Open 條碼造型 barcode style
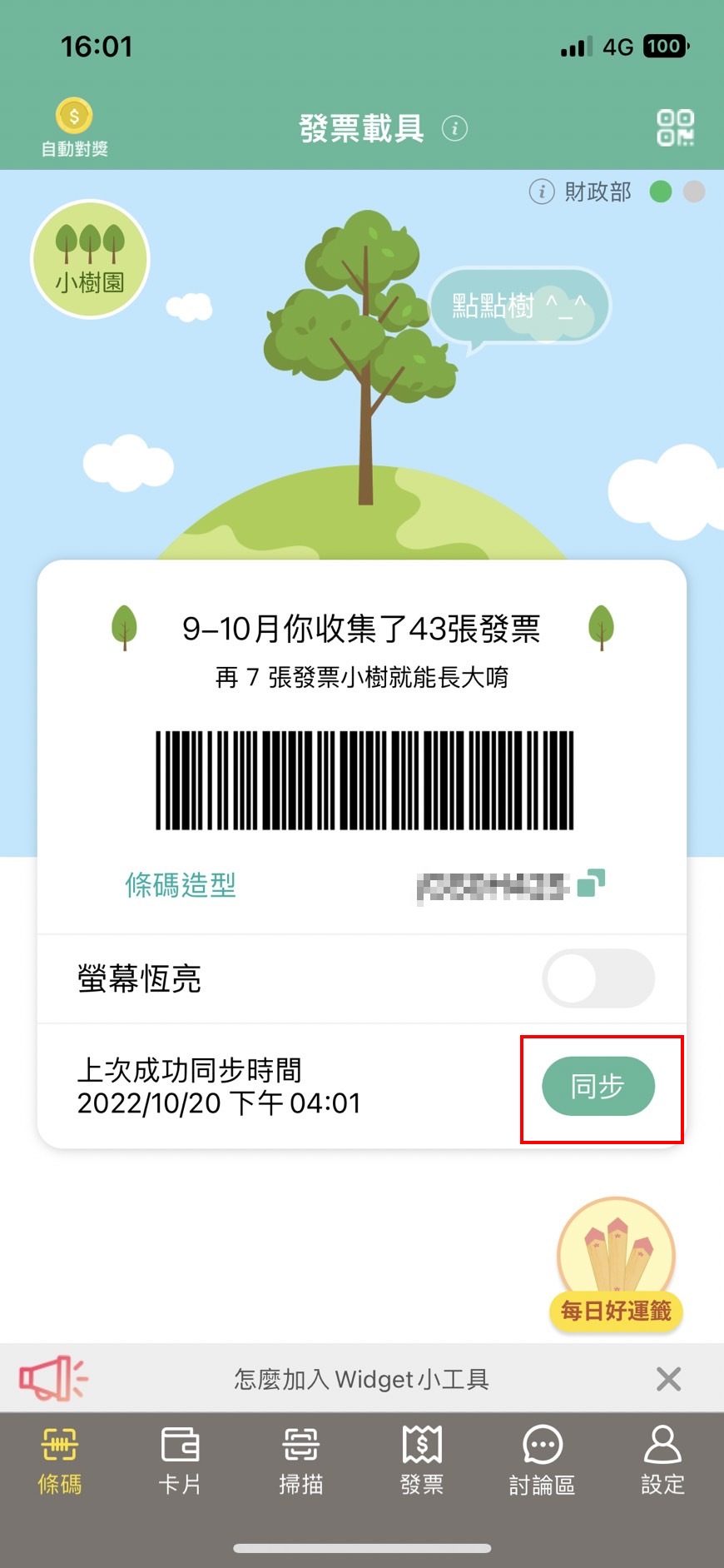The width and height of the screenshot is (724, 1568). click(181, 884)
